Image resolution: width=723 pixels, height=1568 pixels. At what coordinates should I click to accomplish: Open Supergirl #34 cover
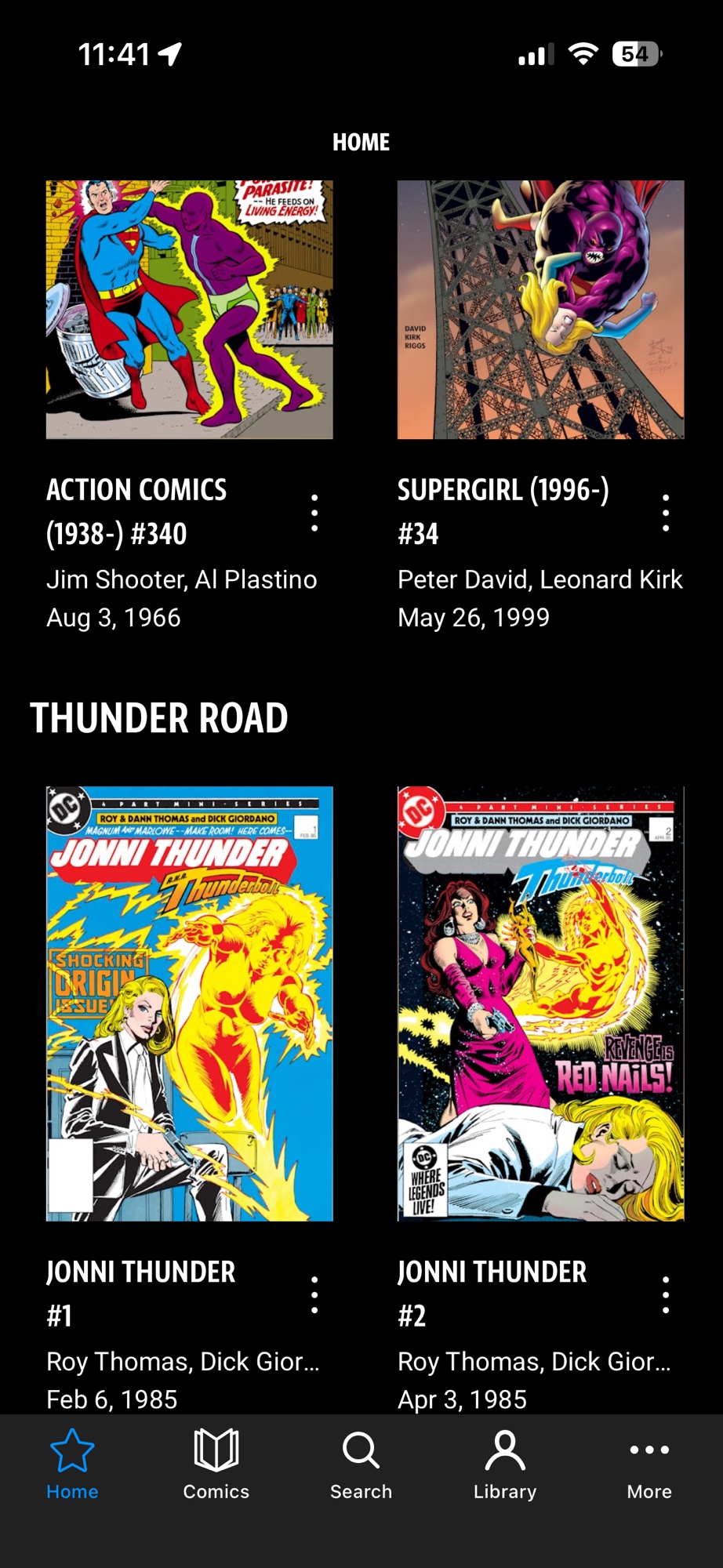pos(540,310)
